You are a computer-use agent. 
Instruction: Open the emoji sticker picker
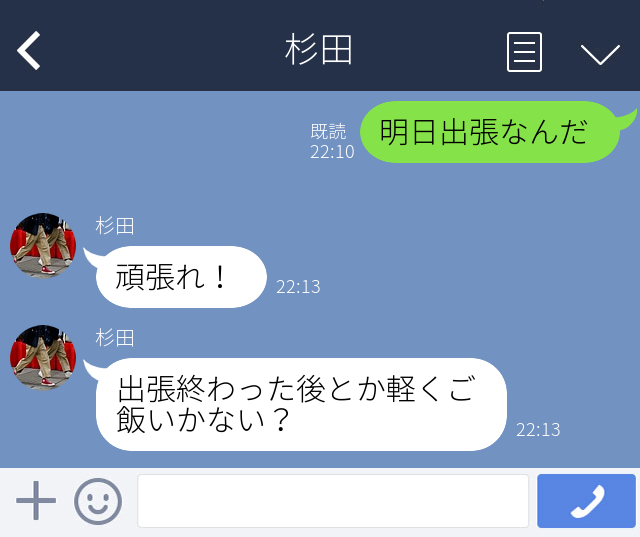[x=98, y=501]
